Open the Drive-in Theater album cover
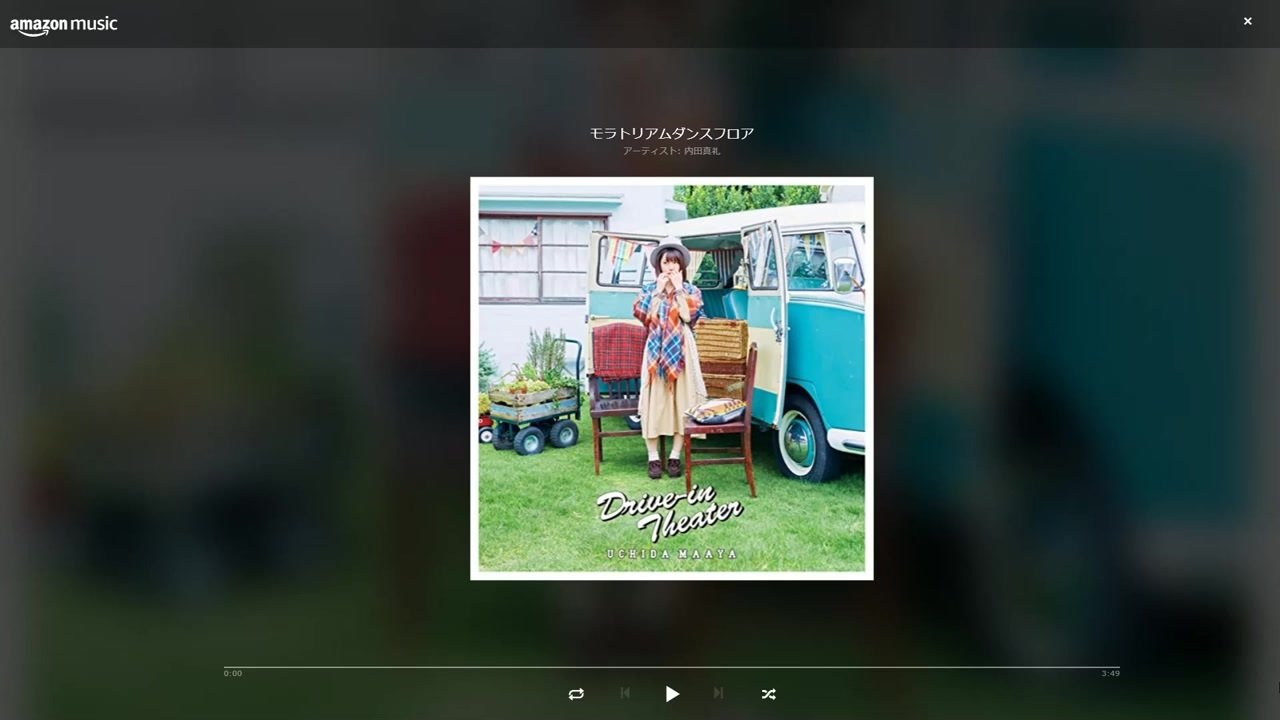The height and width of the screenshot is (720, 1280). (671, 378)
